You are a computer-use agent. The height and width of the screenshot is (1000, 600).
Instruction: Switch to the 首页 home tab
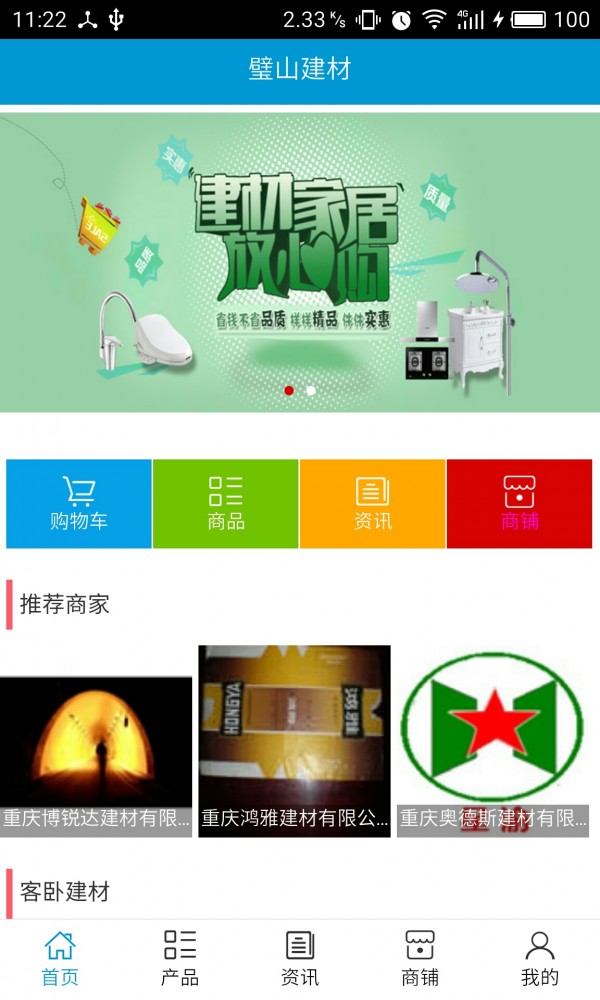click(60, 958)
